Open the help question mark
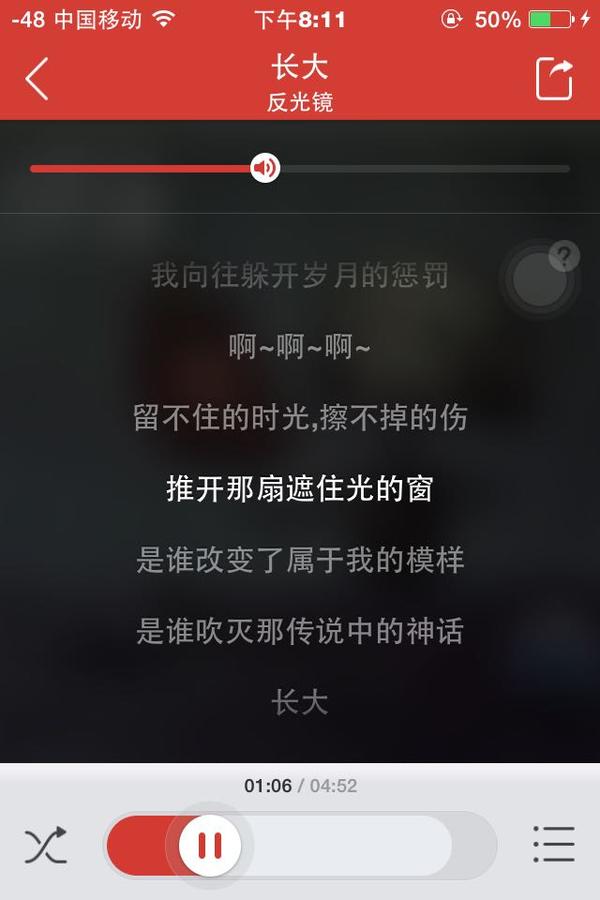Screen dimensions: 600x900 tap(565, 257)
